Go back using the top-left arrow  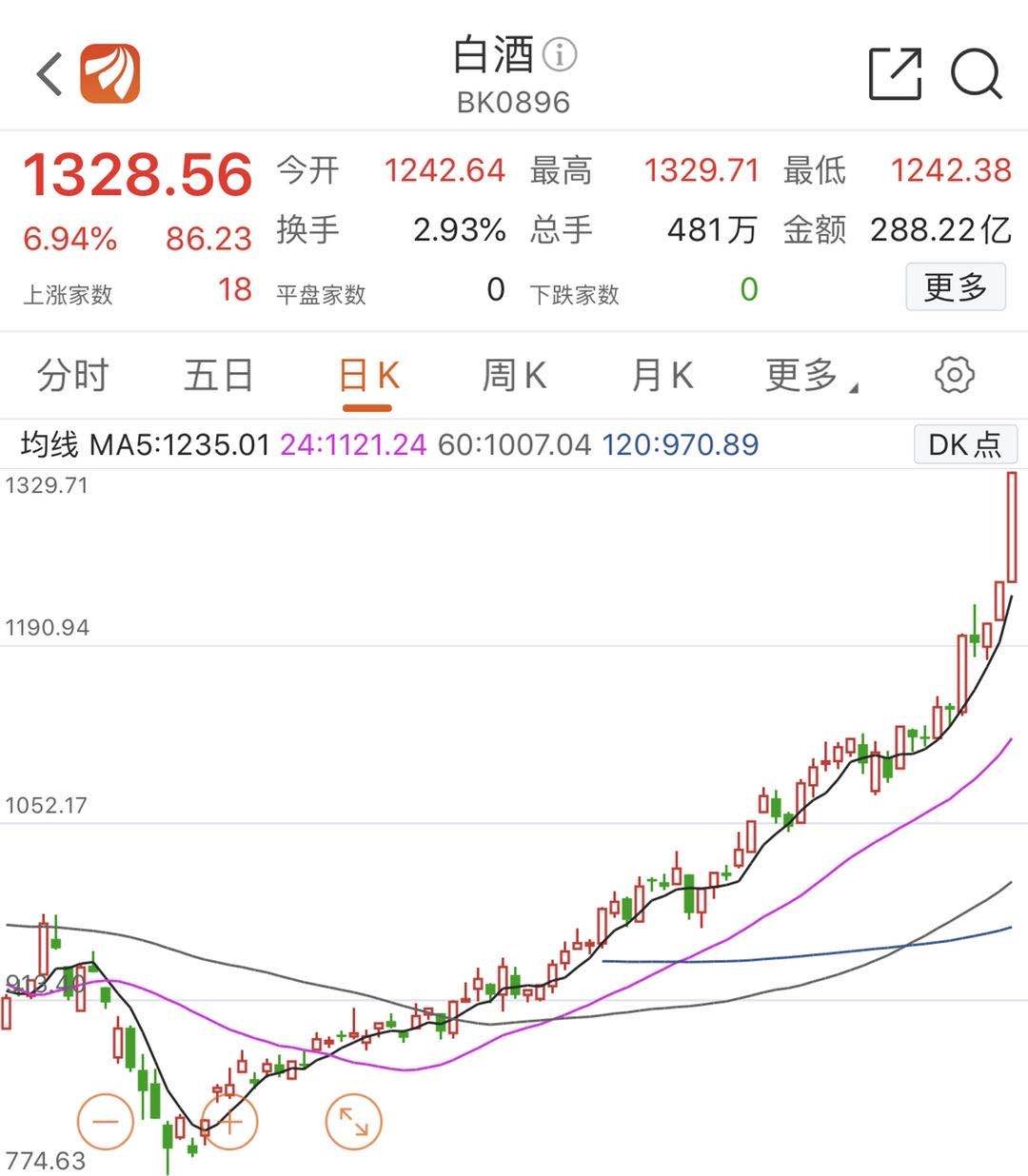[49, 74]
